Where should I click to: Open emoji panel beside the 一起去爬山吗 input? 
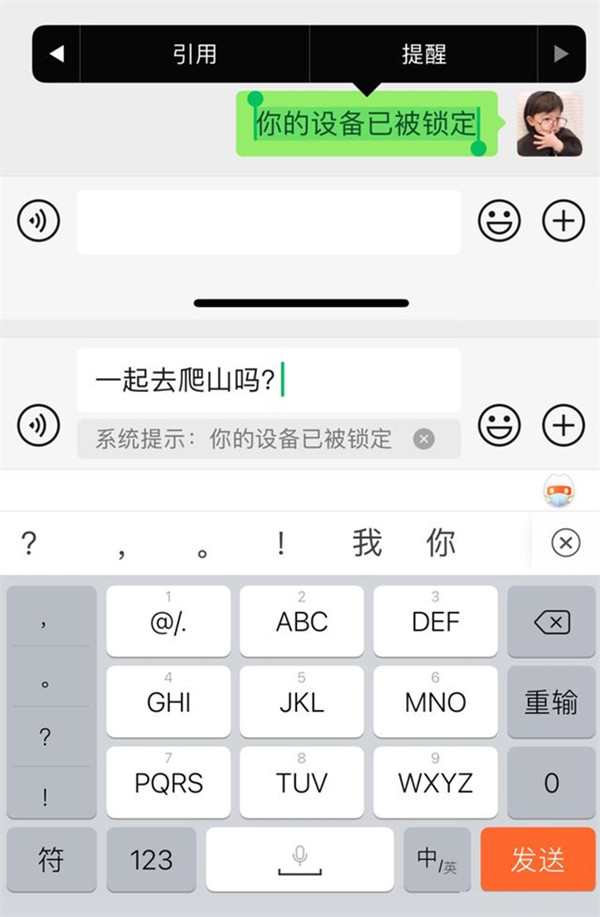click(x=499, y=426)
